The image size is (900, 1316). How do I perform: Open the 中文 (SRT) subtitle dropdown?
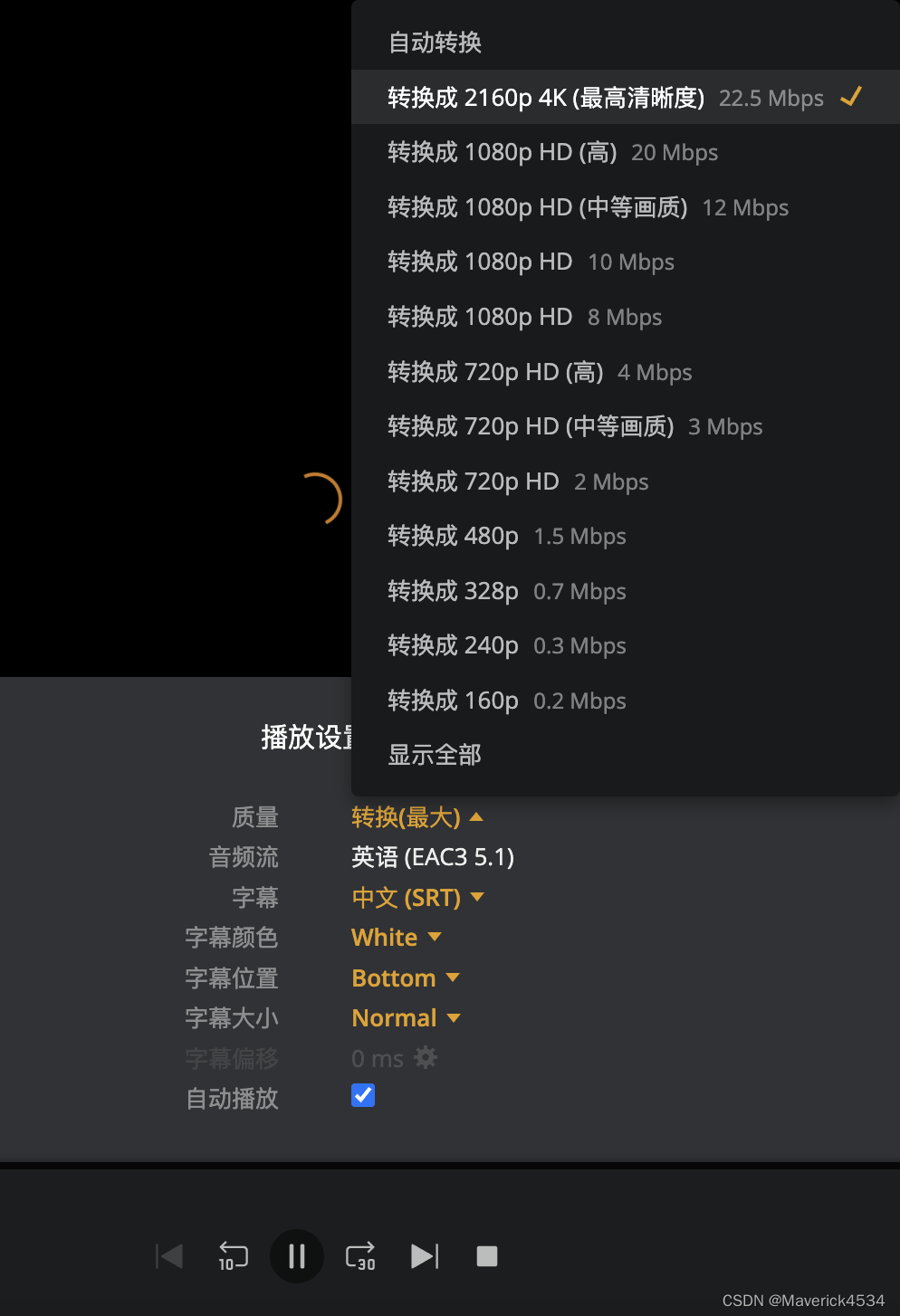pos(418,897)
